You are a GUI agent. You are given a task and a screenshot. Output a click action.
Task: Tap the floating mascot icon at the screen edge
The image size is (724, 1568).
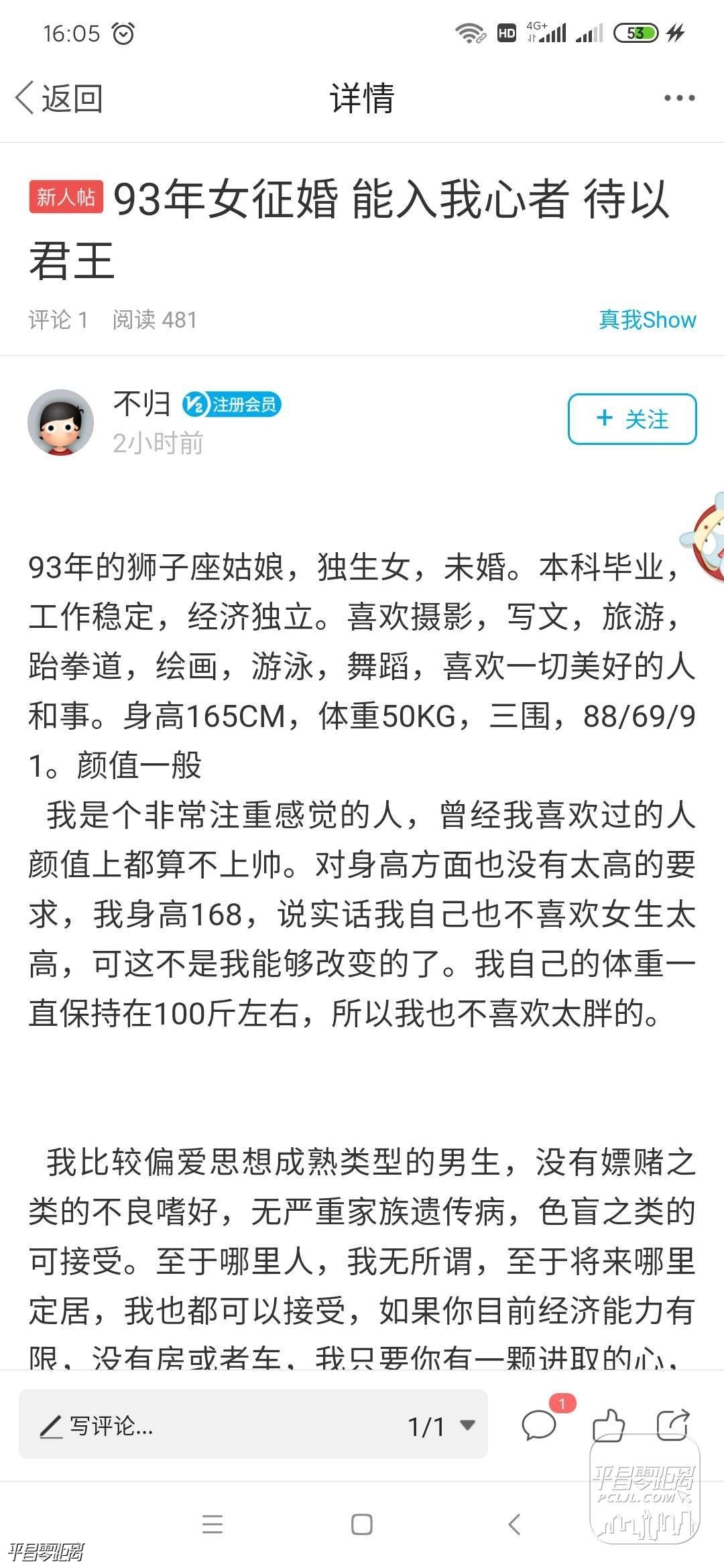click(x=707, y=539)
